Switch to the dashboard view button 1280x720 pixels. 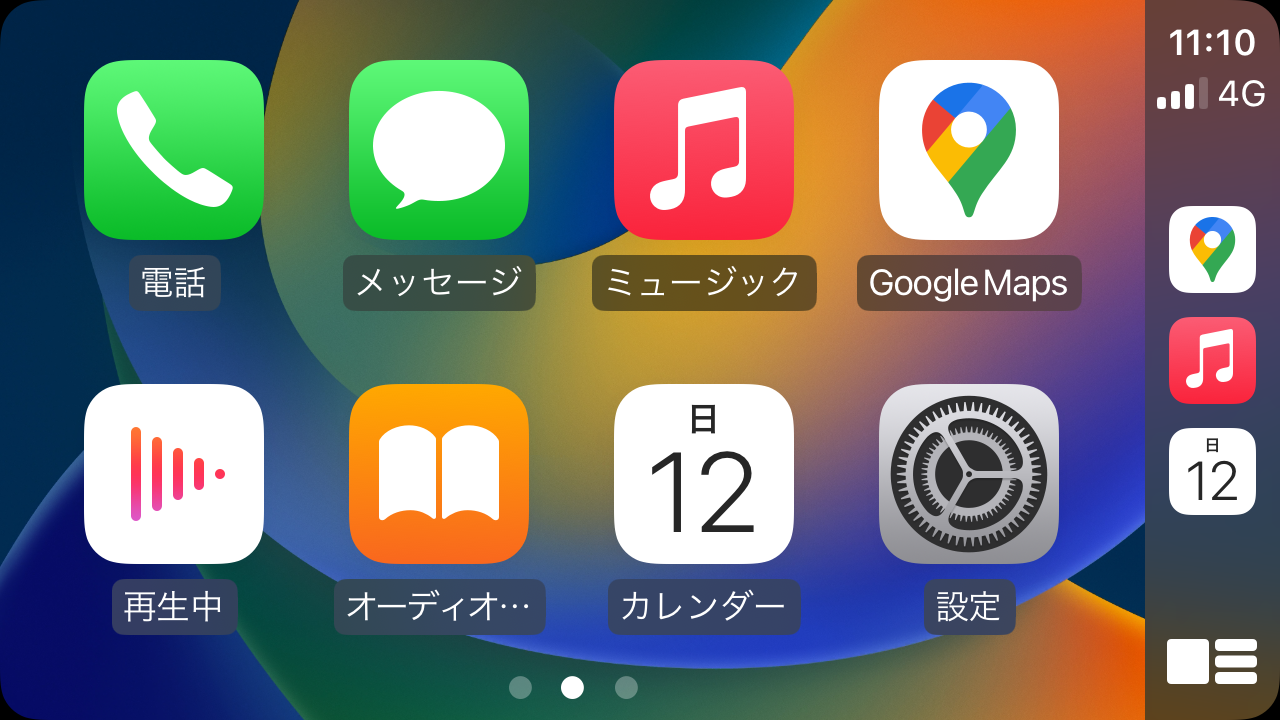[1212, 661]
